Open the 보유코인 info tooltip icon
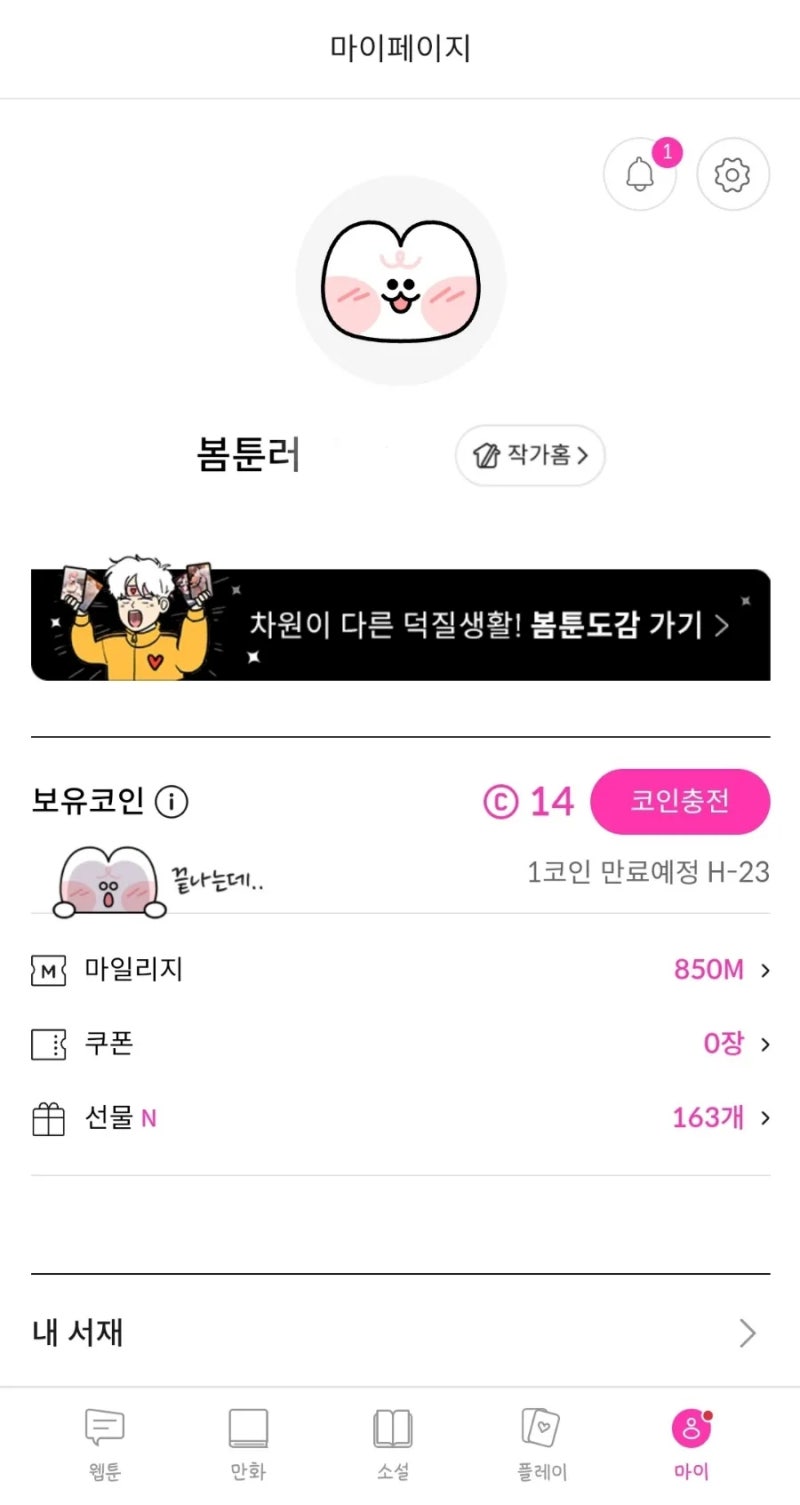This screenshot has width=800, height=1505. pyautogui.click(x=173, y=801)
